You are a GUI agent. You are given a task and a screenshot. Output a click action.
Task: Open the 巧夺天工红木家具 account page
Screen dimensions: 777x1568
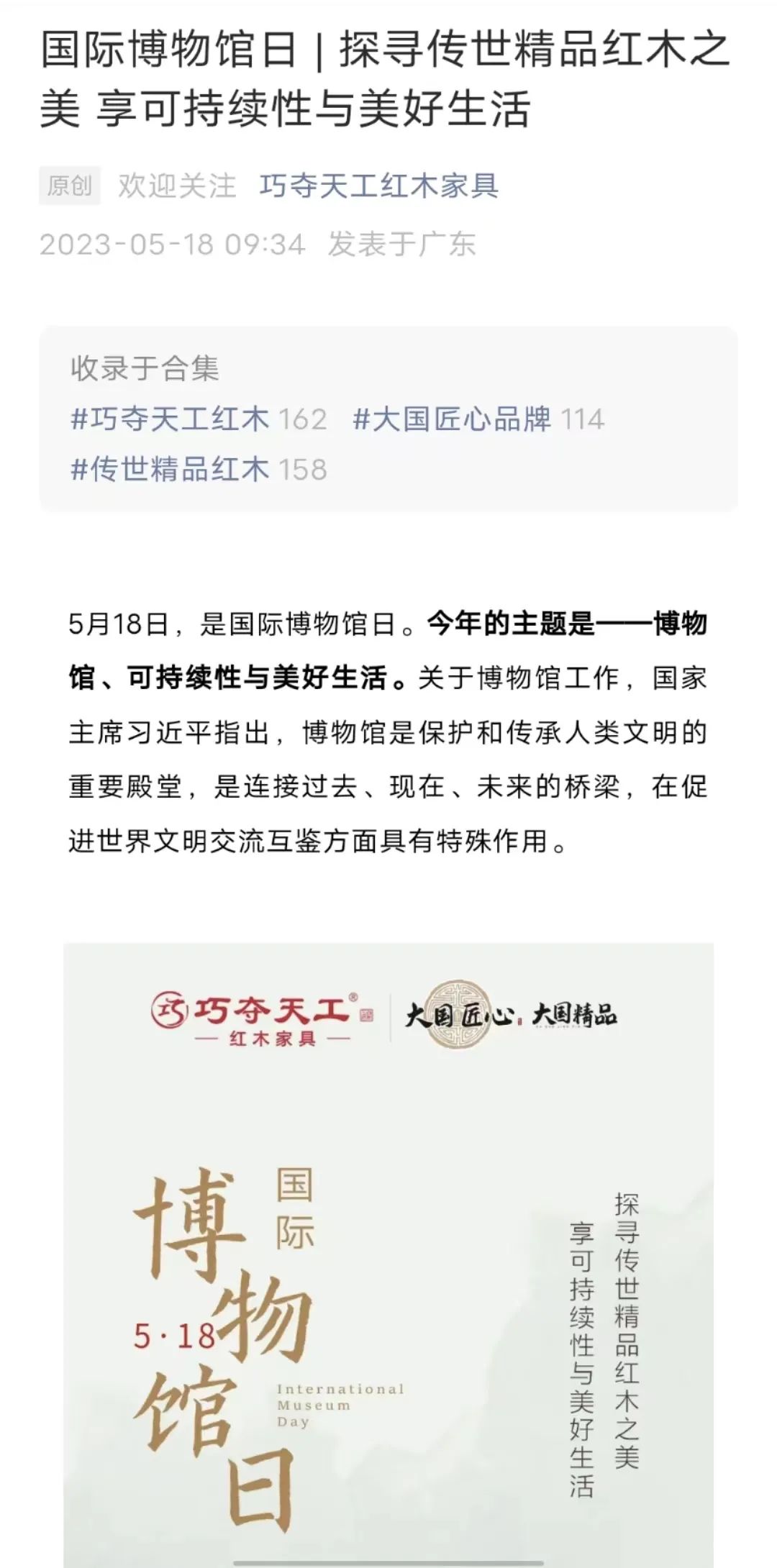click(378, 186)
